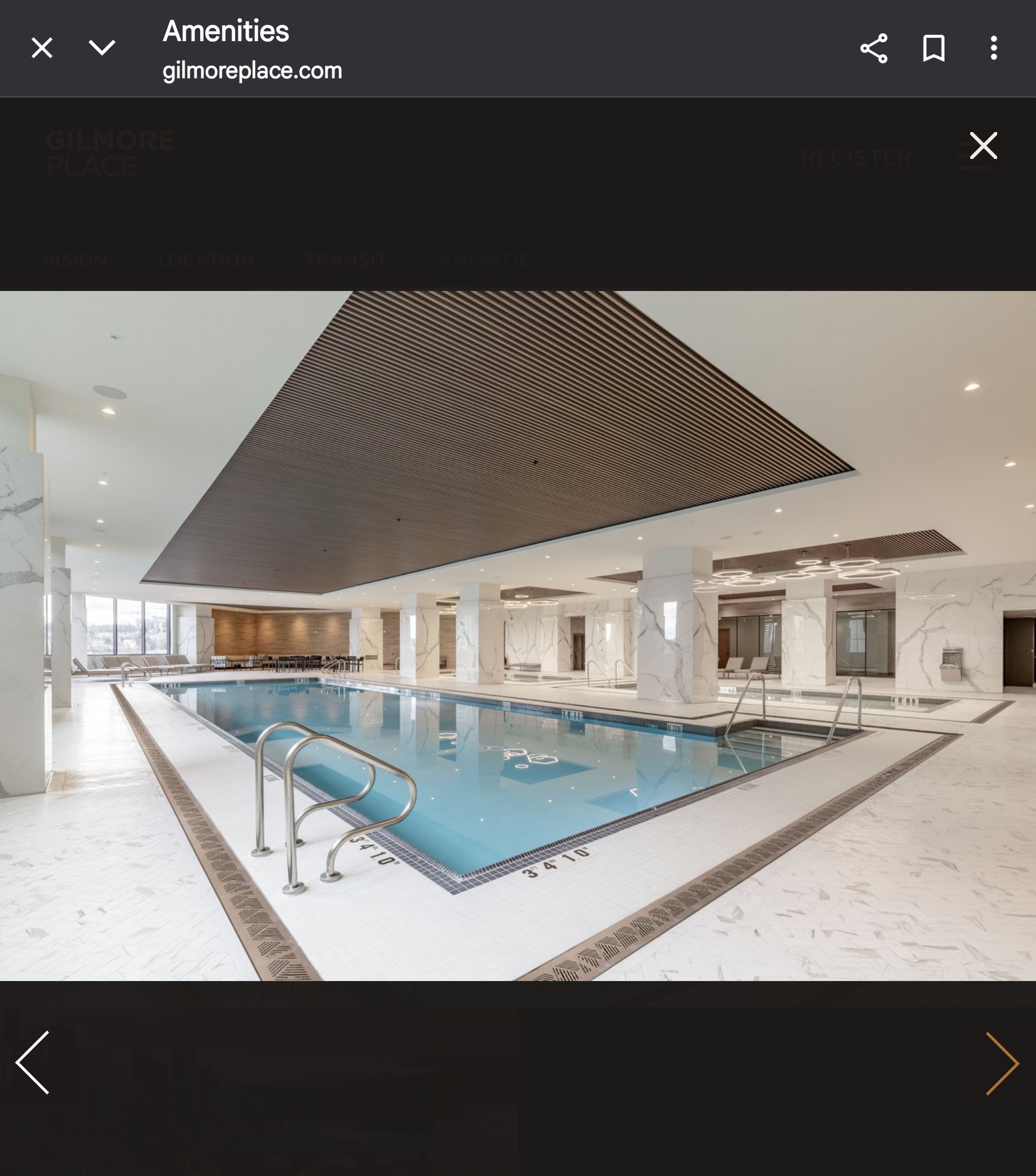
Task: Bookmark the Amenities page
Action: coord(933,49)
